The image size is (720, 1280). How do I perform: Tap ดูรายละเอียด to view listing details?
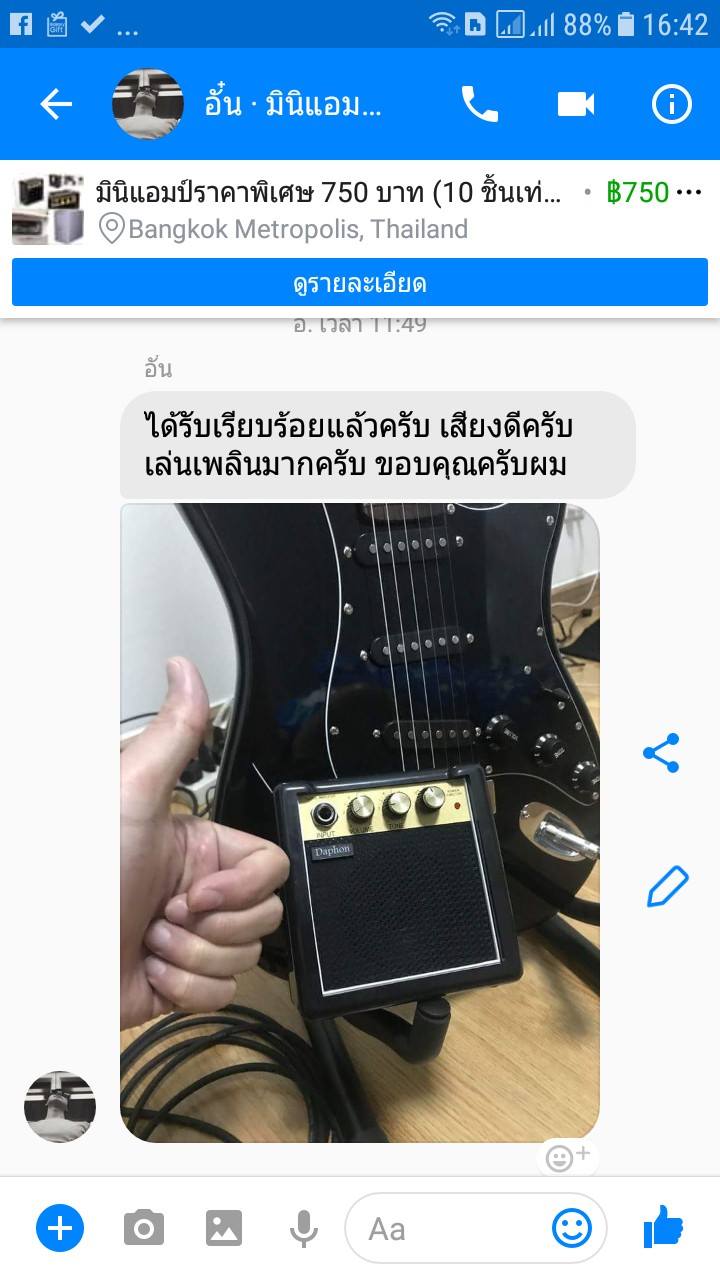click(360, 284)
